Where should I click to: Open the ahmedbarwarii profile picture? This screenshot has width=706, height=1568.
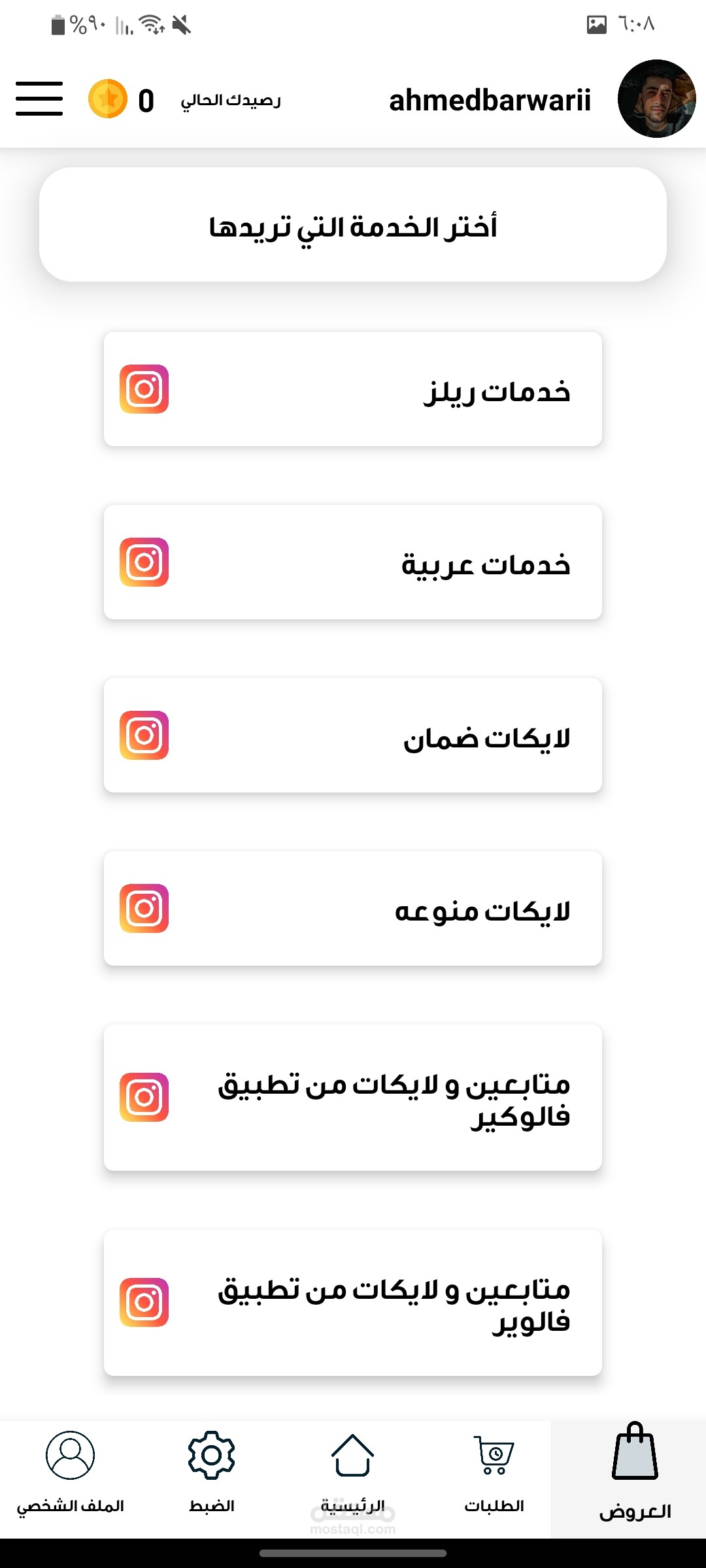pyautogui.click(x=656, y=99)
